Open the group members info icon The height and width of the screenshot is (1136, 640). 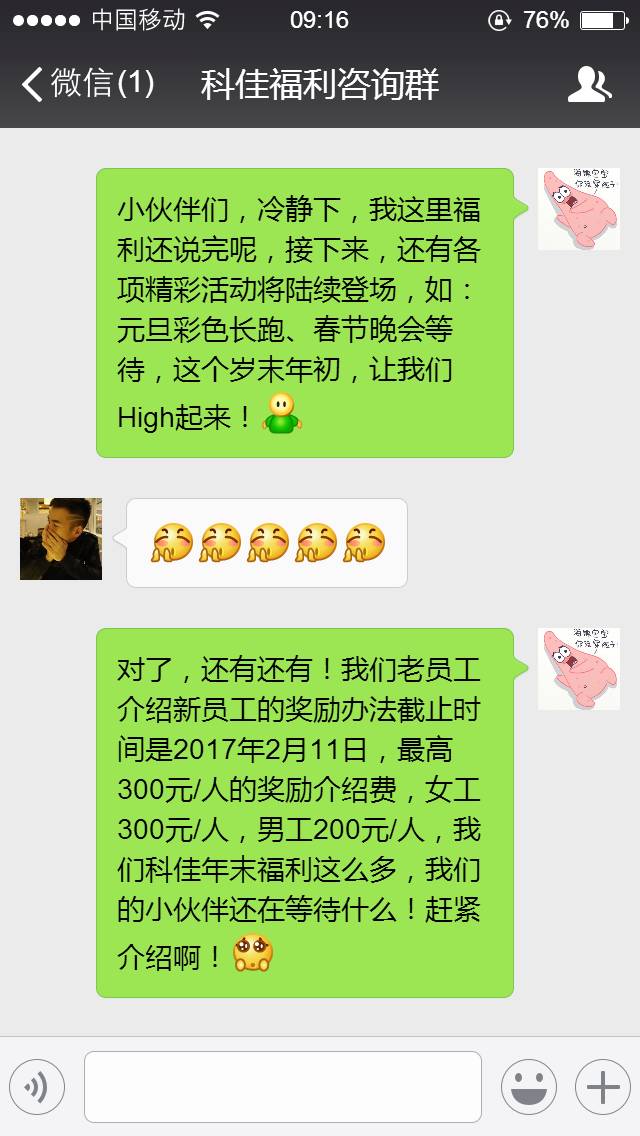588,84
